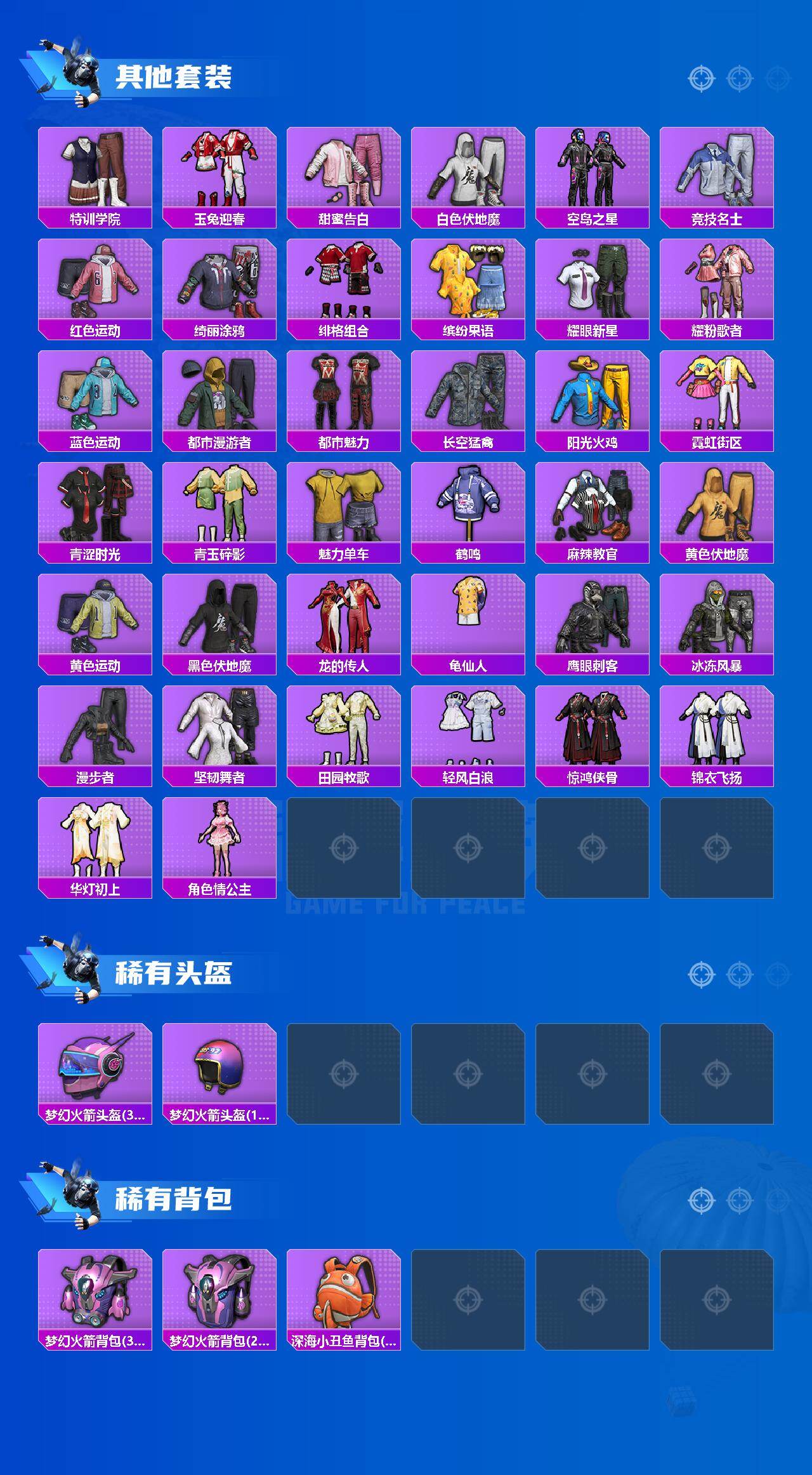
Task: Click the crosshair icon beside 其他套装 header
Action: coord(701,79)
